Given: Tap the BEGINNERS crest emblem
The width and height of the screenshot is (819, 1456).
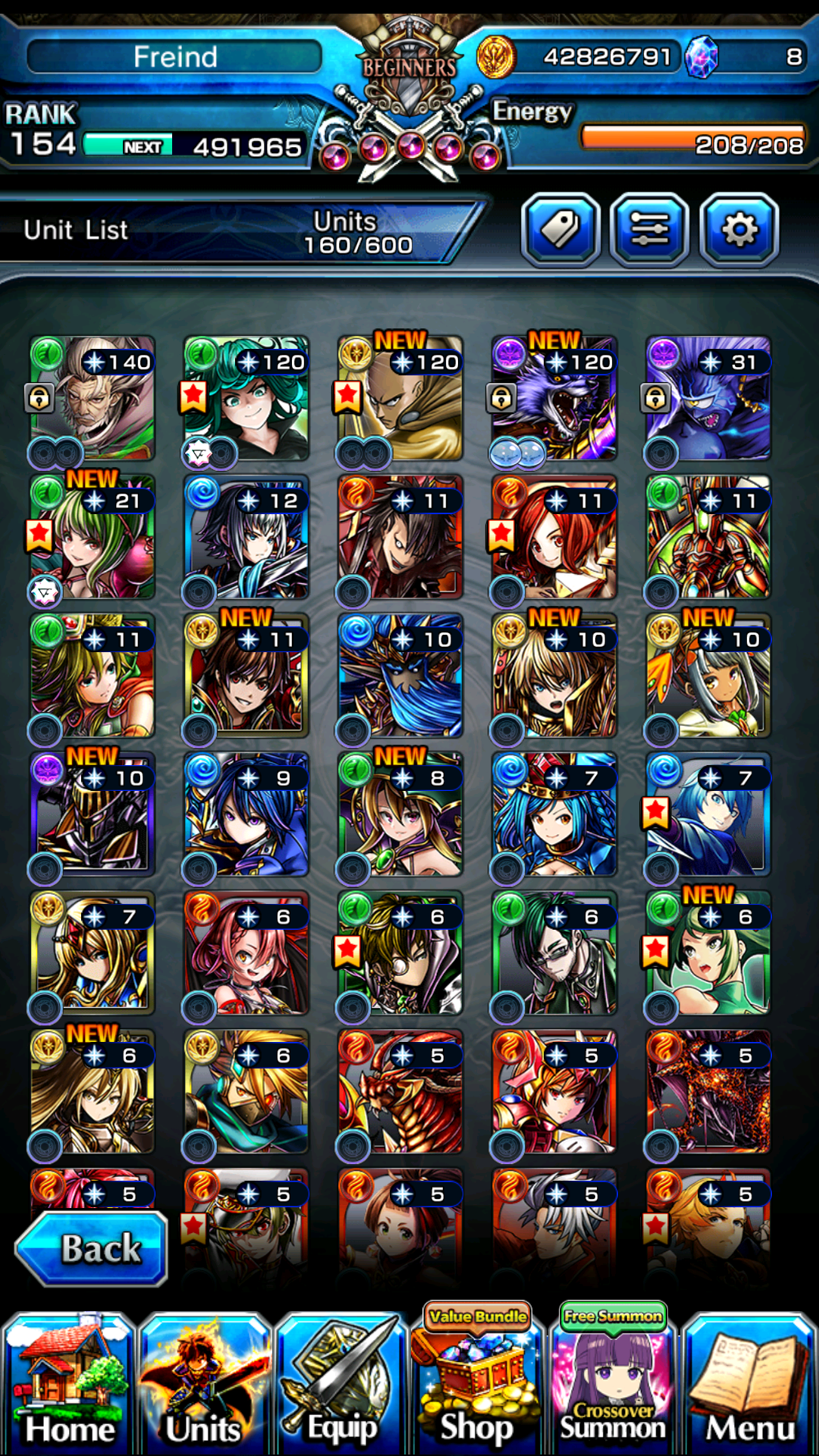Looking at the screenshot, I should point(409,83).
